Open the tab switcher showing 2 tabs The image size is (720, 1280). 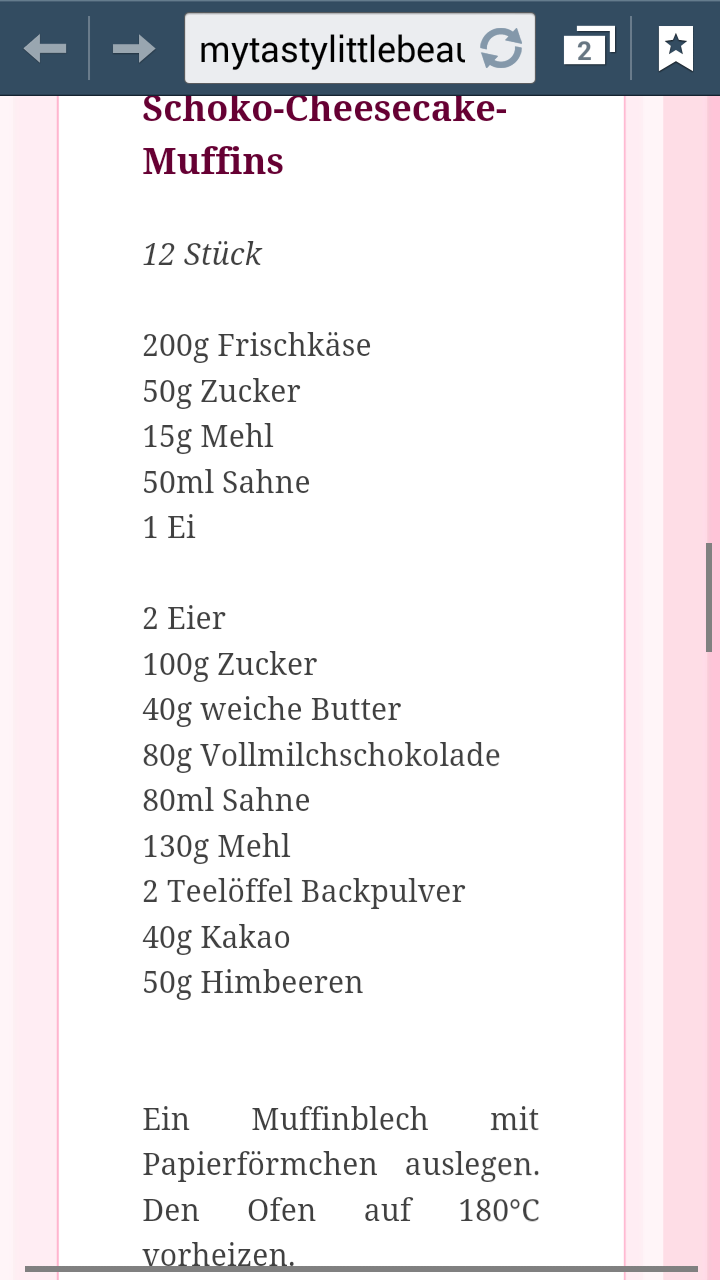point(588,47)
